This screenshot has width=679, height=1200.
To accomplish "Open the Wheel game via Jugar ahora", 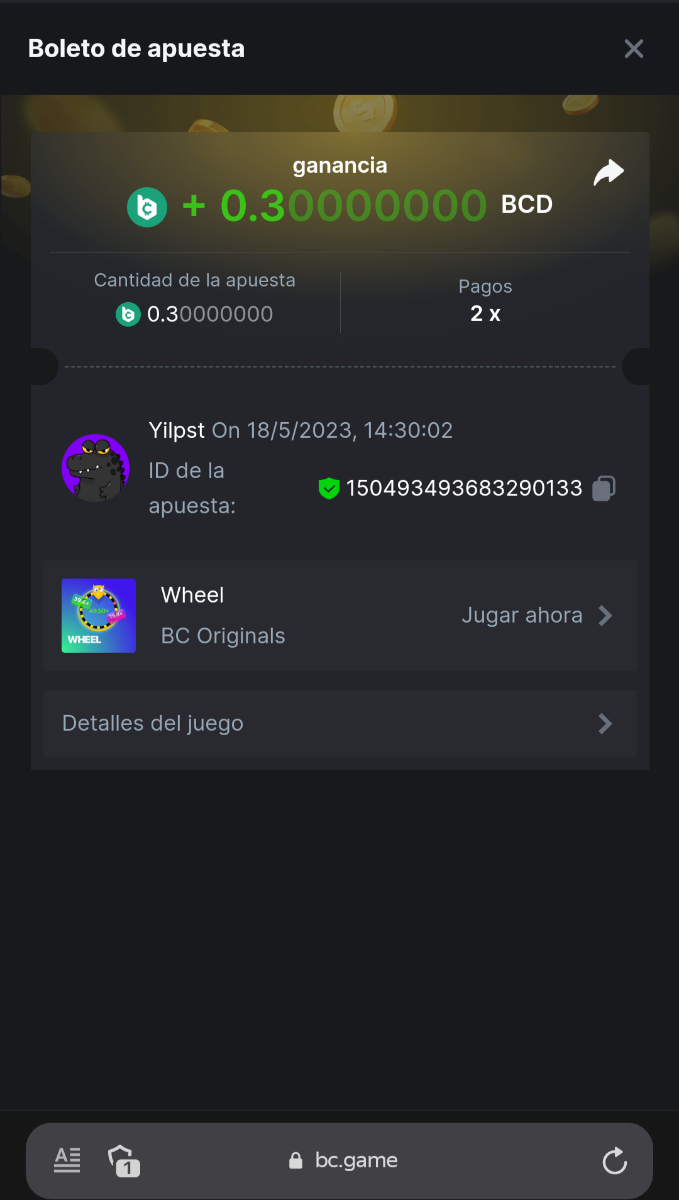I will click(536, 616).
